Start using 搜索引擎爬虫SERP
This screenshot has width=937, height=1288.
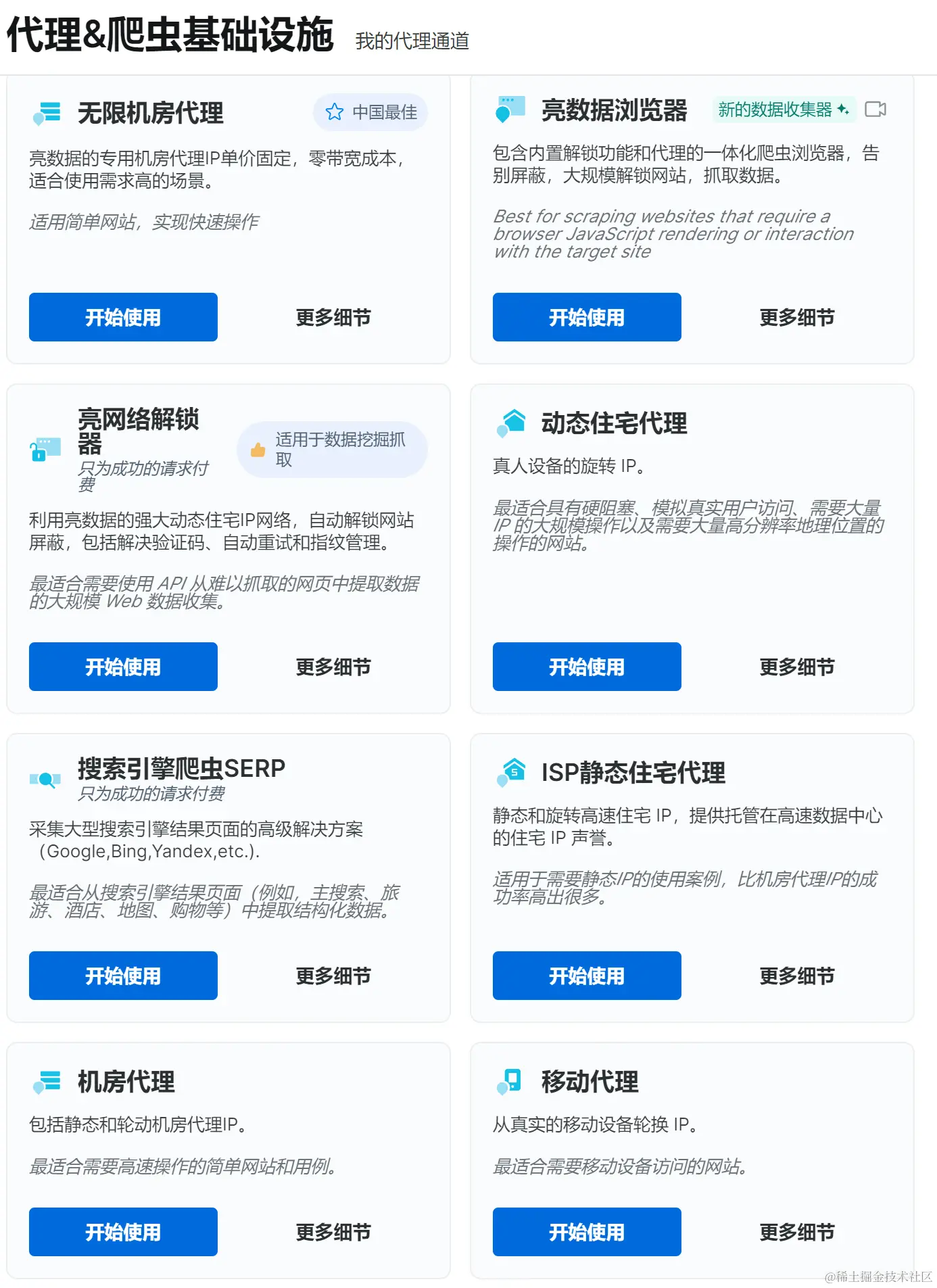click(123, 976)
